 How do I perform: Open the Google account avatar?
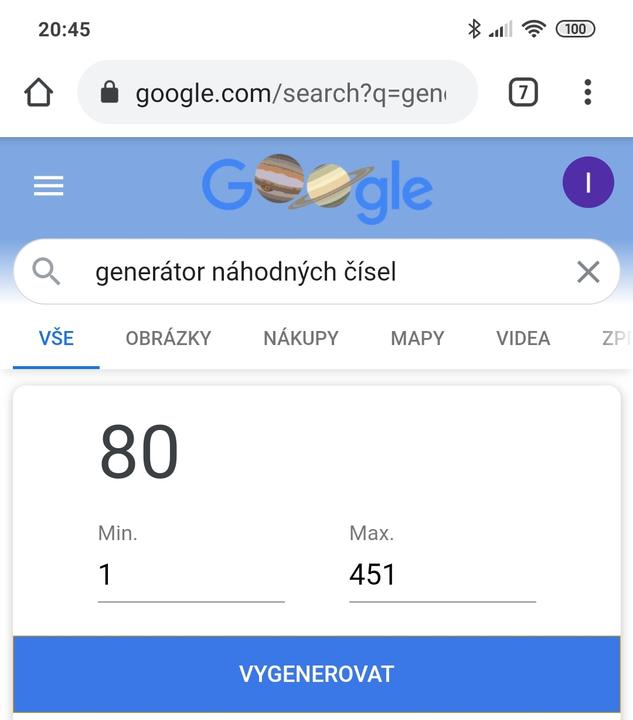click(x=588, y=182)
